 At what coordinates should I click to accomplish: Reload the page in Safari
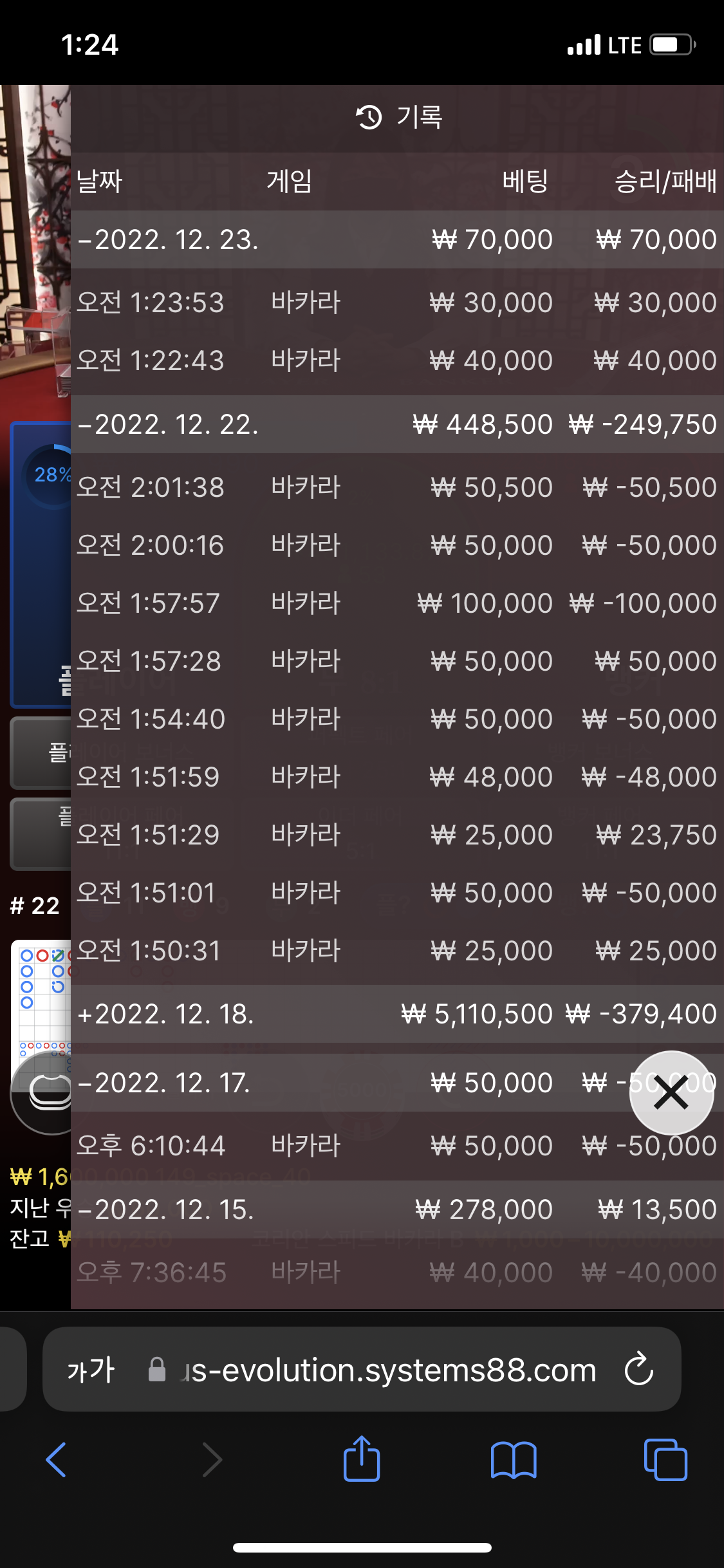tap(639, 1369)
